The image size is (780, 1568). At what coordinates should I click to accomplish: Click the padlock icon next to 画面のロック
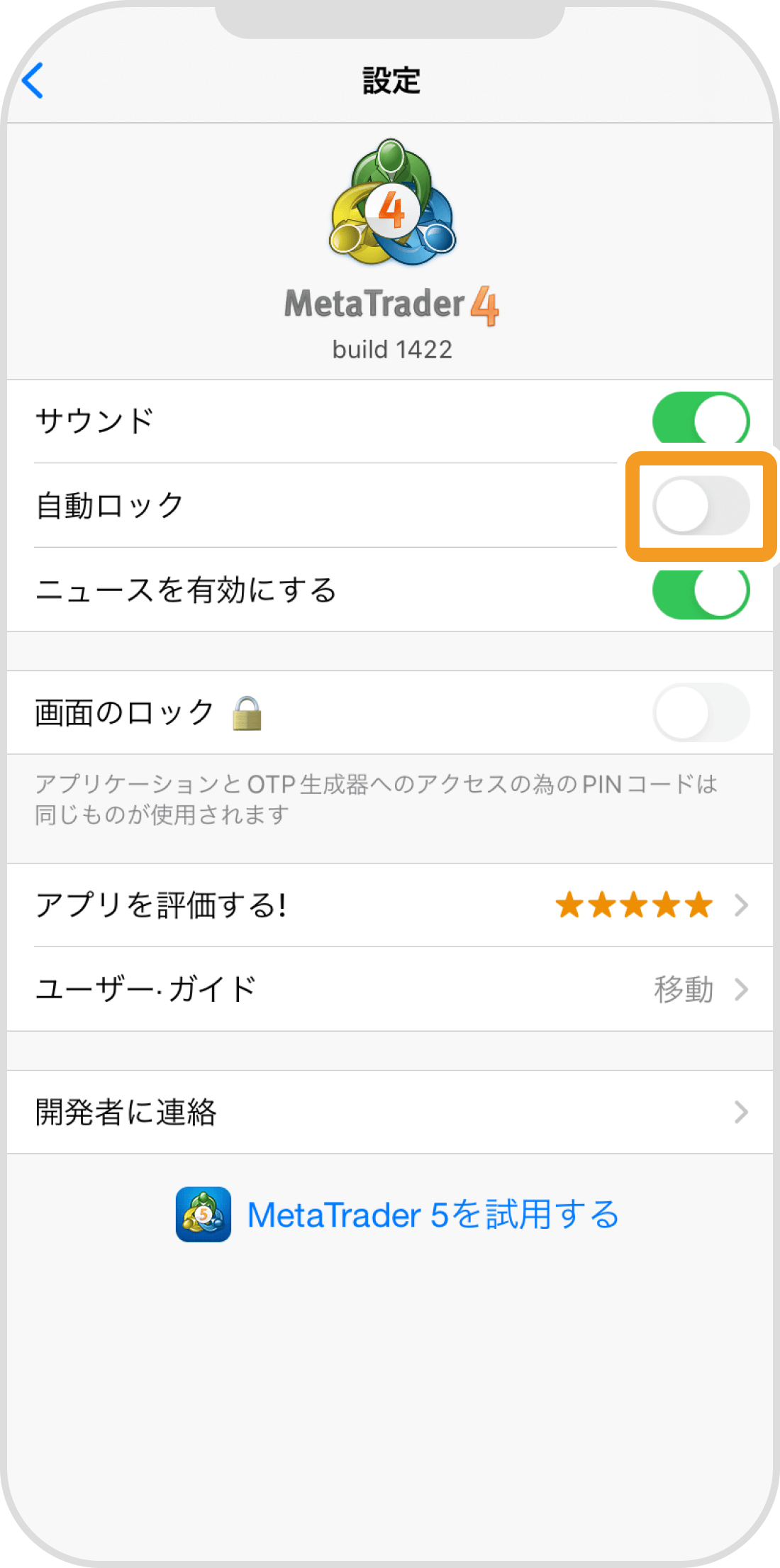click(246, 714)
